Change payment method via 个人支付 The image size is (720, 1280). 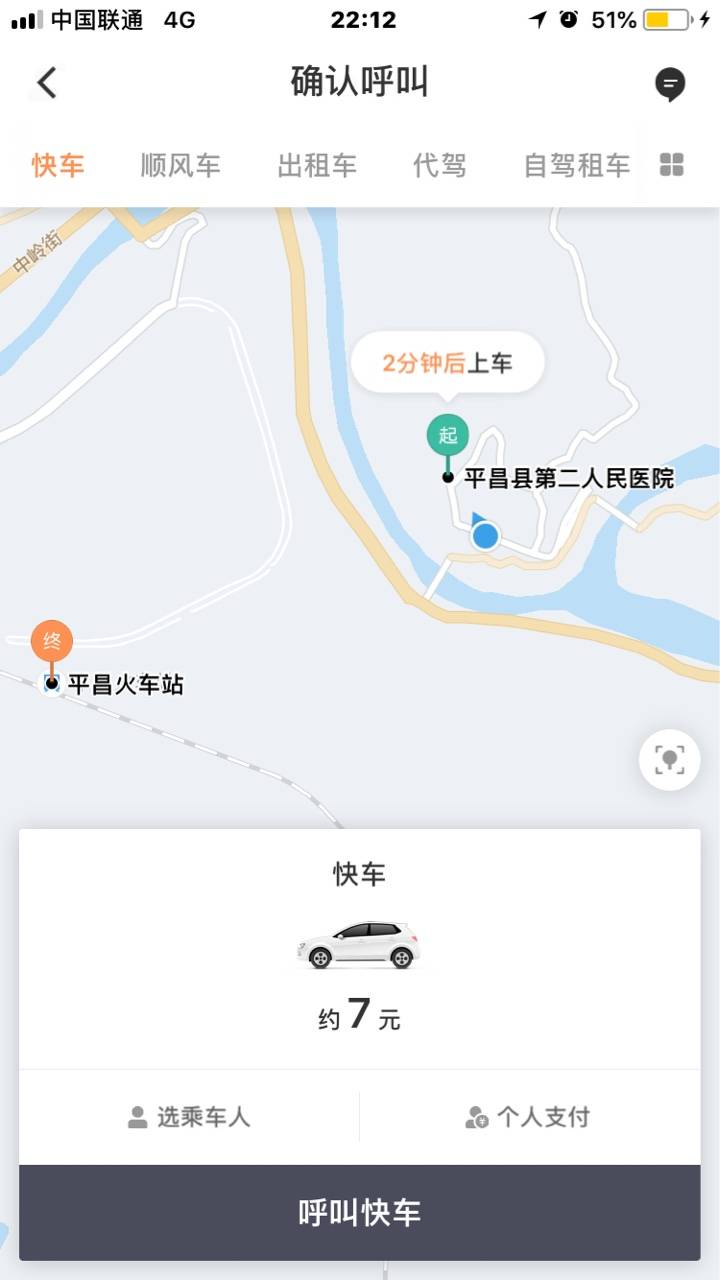[528, 1117]
